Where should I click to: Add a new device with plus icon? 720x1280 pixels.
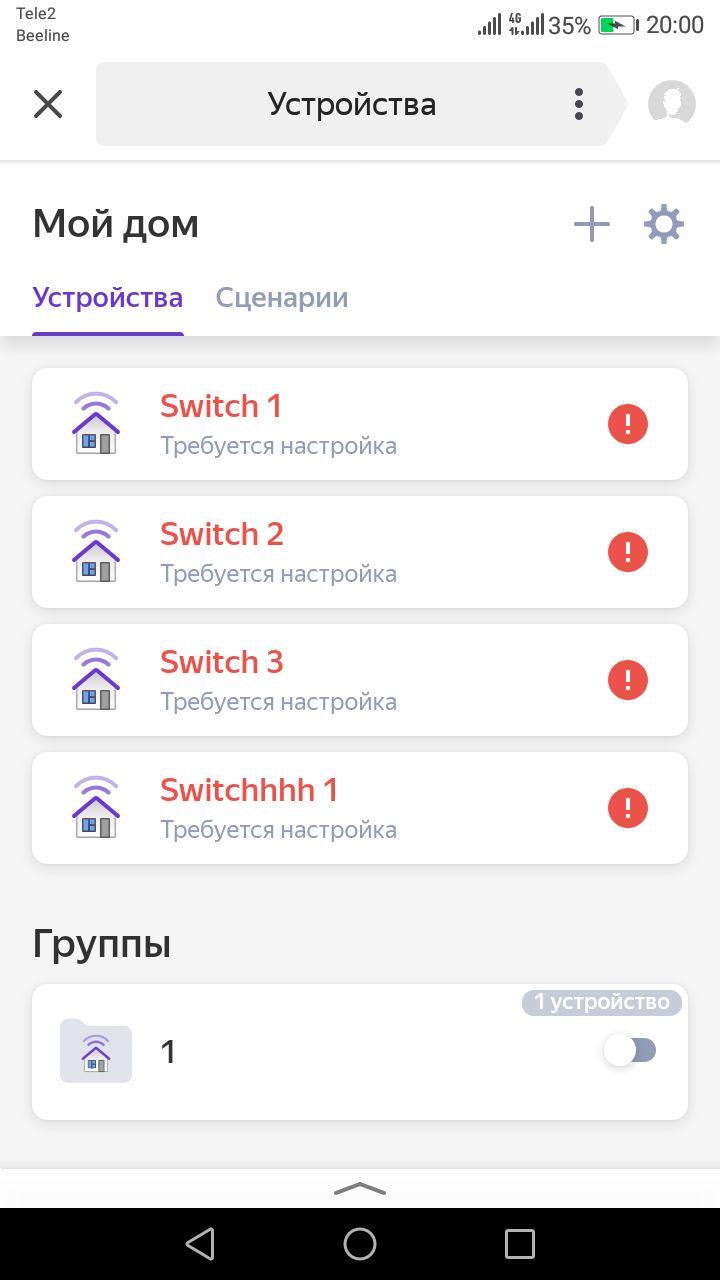(x=592, y=224)
